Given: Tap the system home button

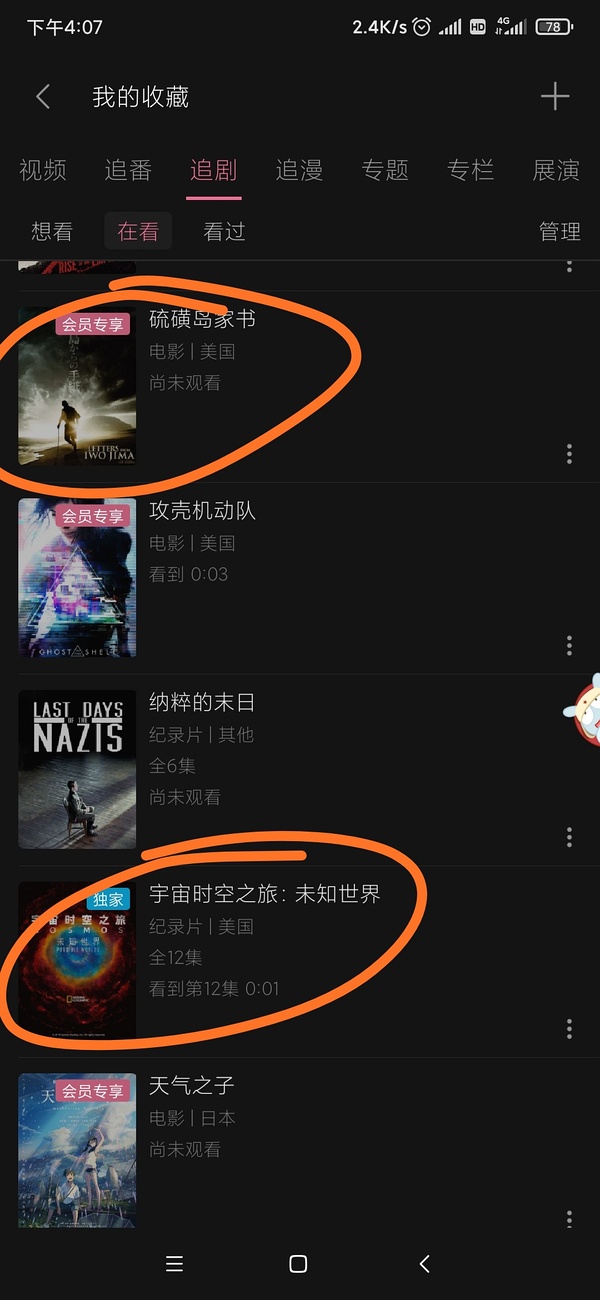Looking at the screenshot, I should 298,1264.
